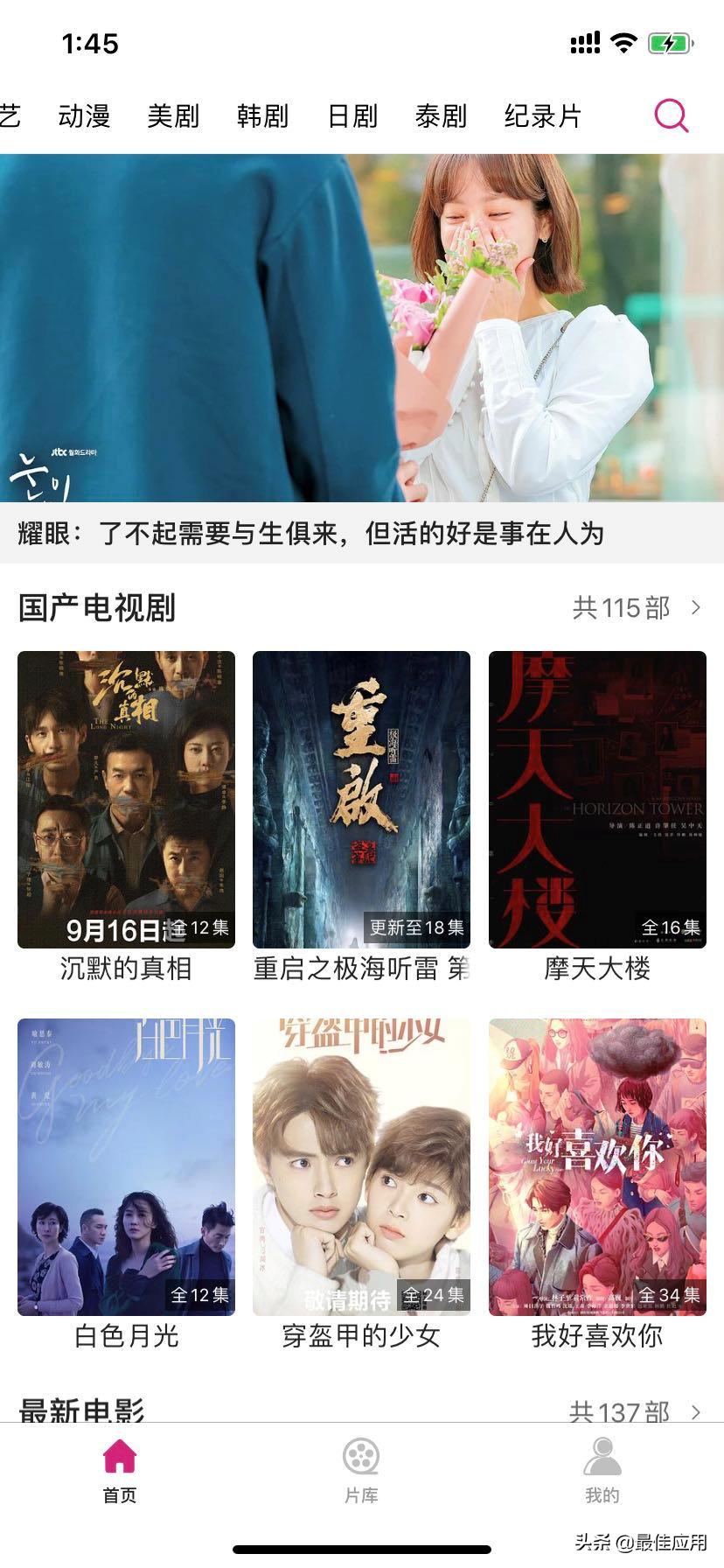This screenshot has height=1568, width=724.
Task: Switch to the 韩剧 category tab
Action: point(262,115)
